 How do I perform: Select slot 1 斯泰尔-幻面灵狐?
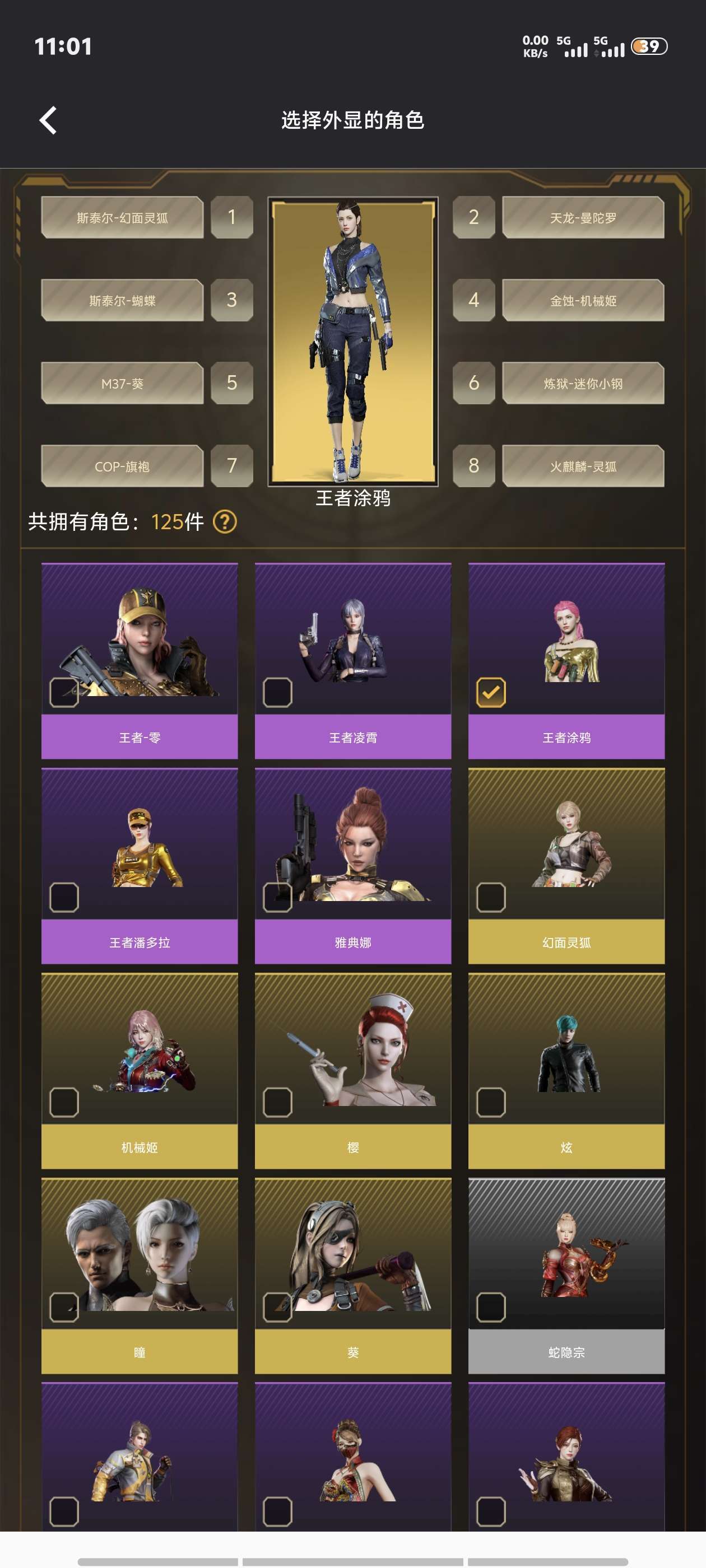coord(123,217)
